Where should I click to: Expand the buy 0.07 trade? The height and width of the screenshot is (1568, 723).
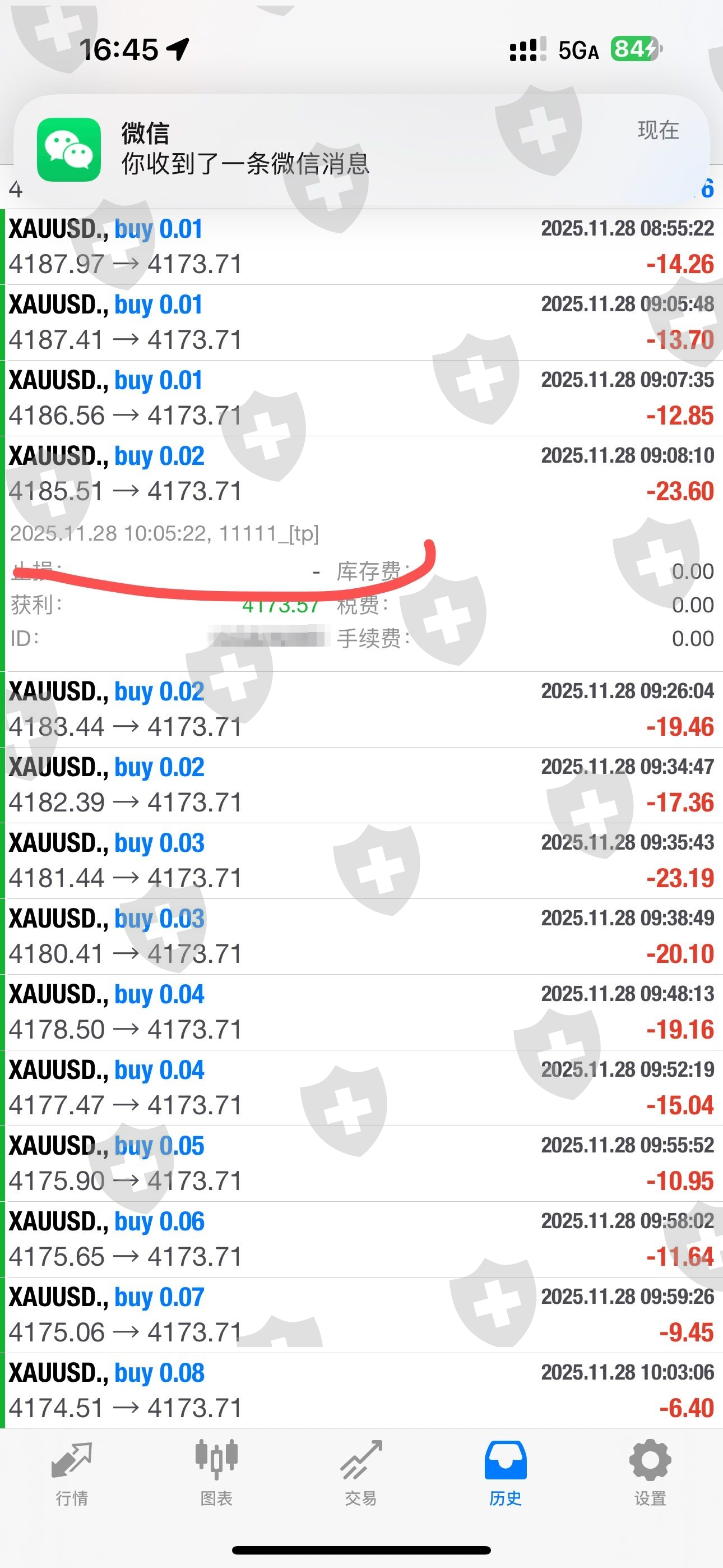(x=361, y=1315)
